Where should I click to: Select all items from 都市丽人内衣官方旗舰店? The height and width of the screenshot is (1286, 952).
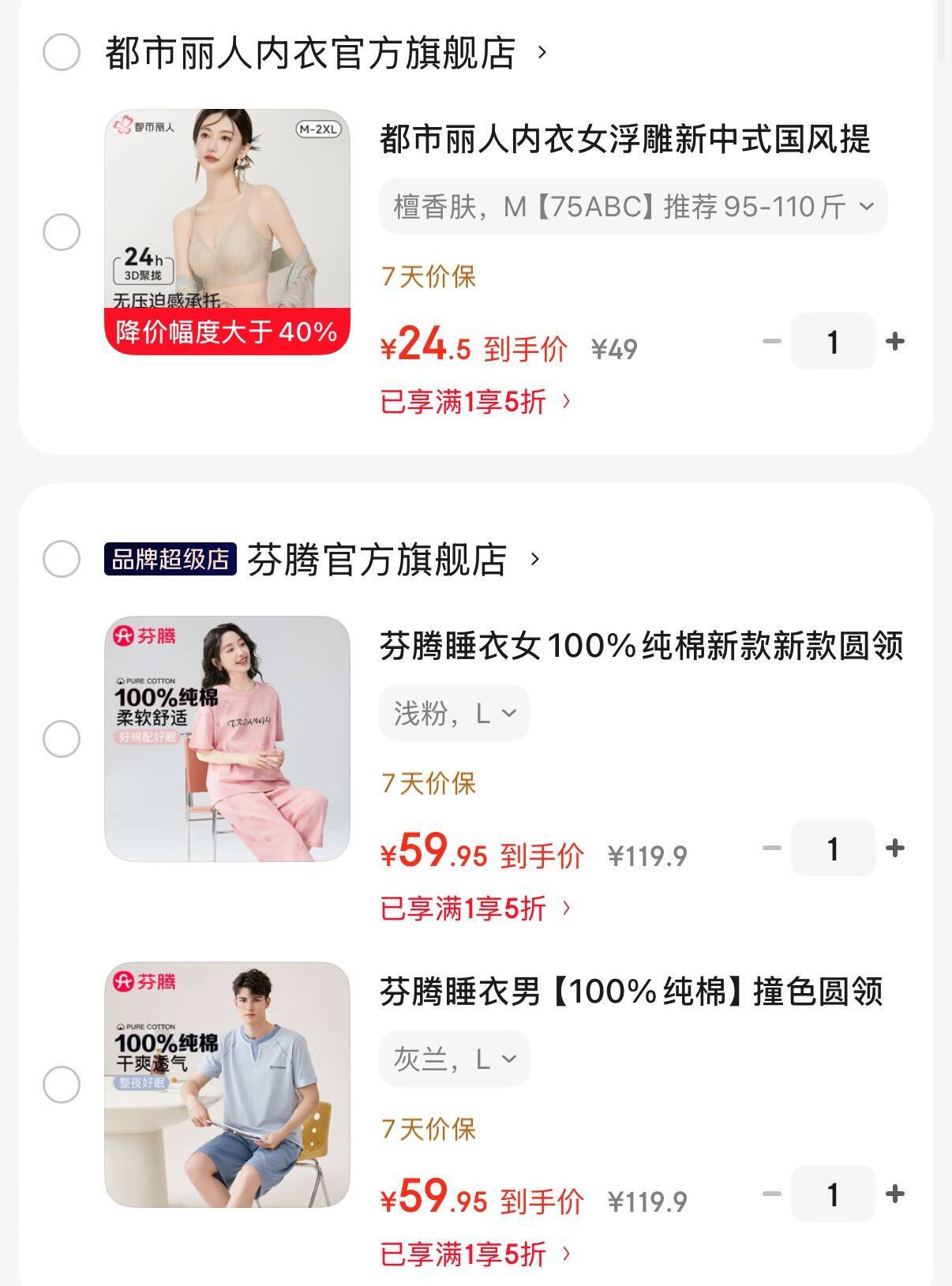coord(61,53)
